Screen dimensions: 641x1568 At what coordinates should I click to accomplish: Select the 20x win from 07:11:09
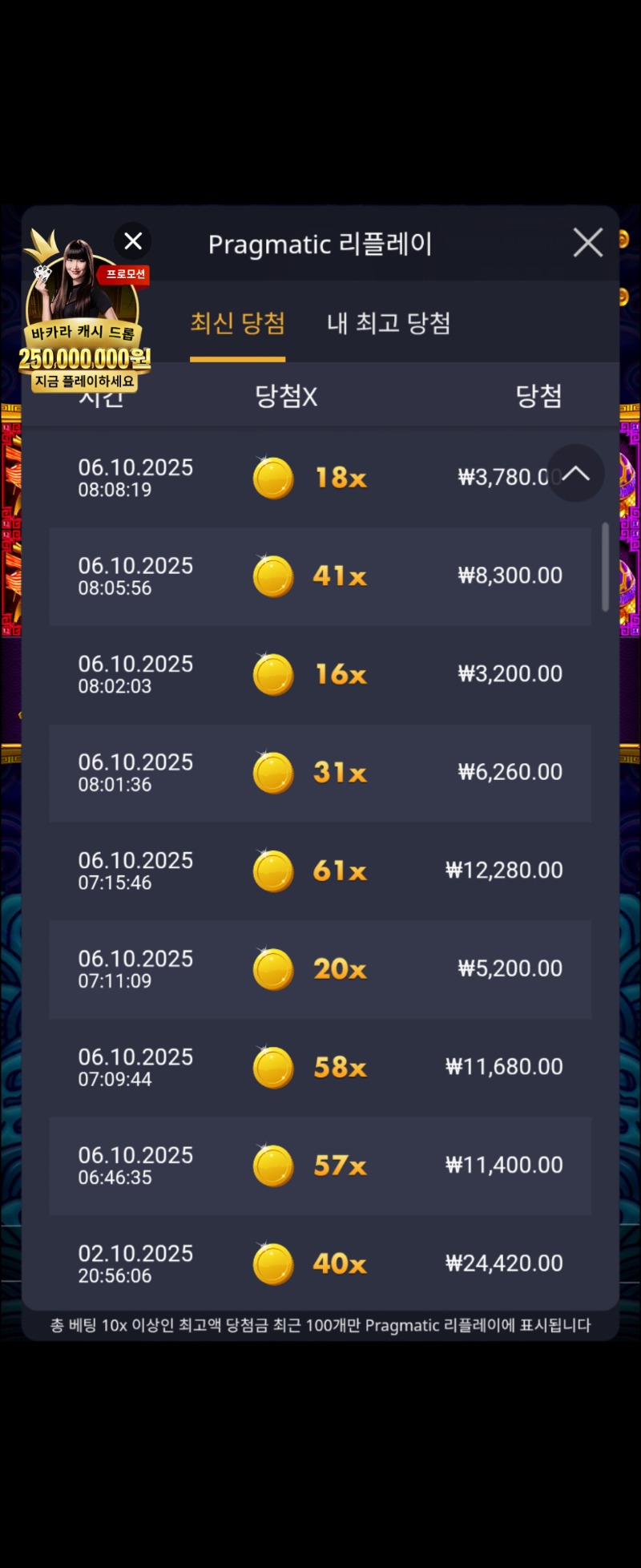tap(320, 969)
